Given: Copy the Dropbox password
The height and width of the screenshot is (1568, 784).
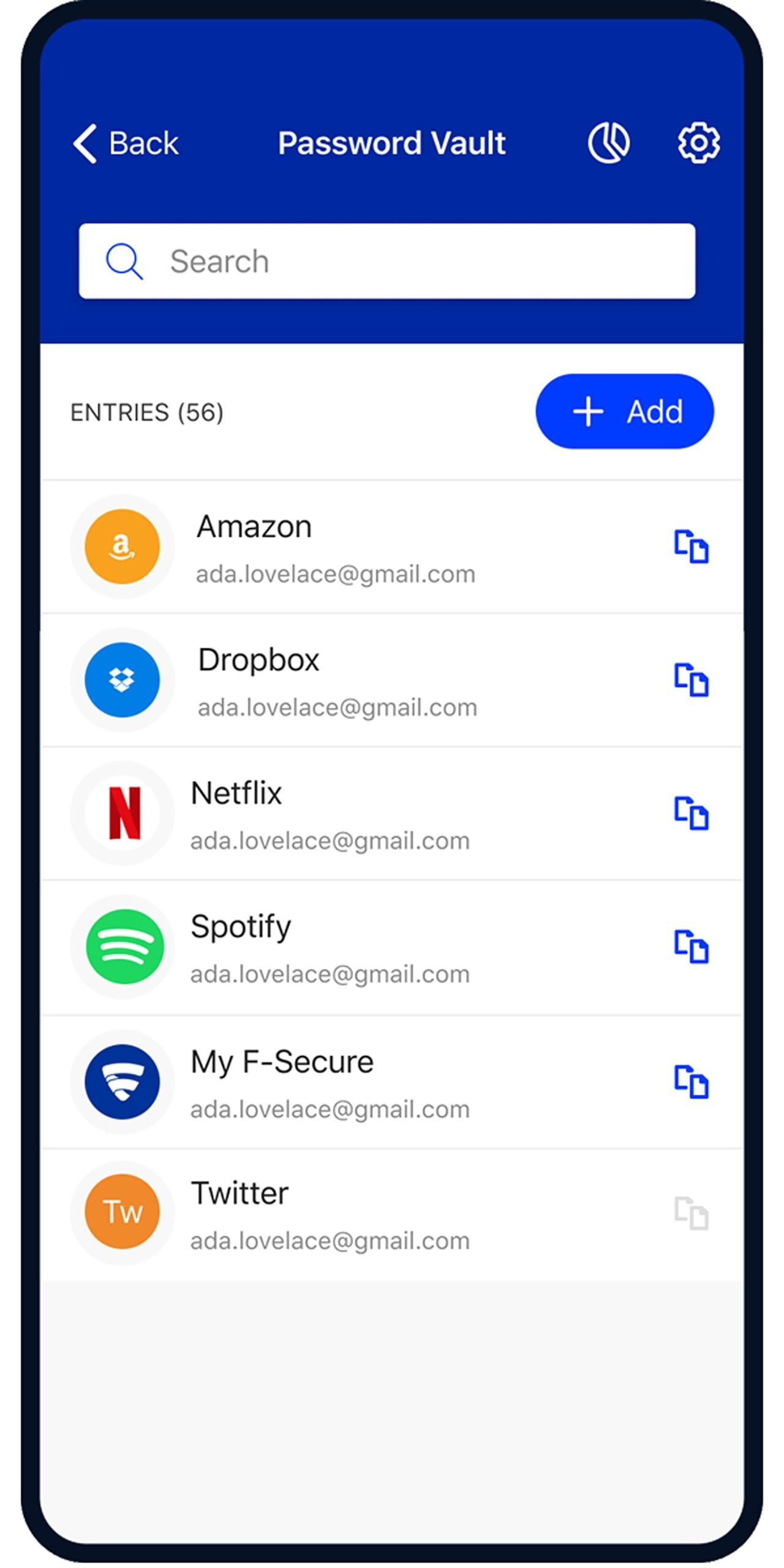Looking at the screenshot, I should tap(692, 680).
